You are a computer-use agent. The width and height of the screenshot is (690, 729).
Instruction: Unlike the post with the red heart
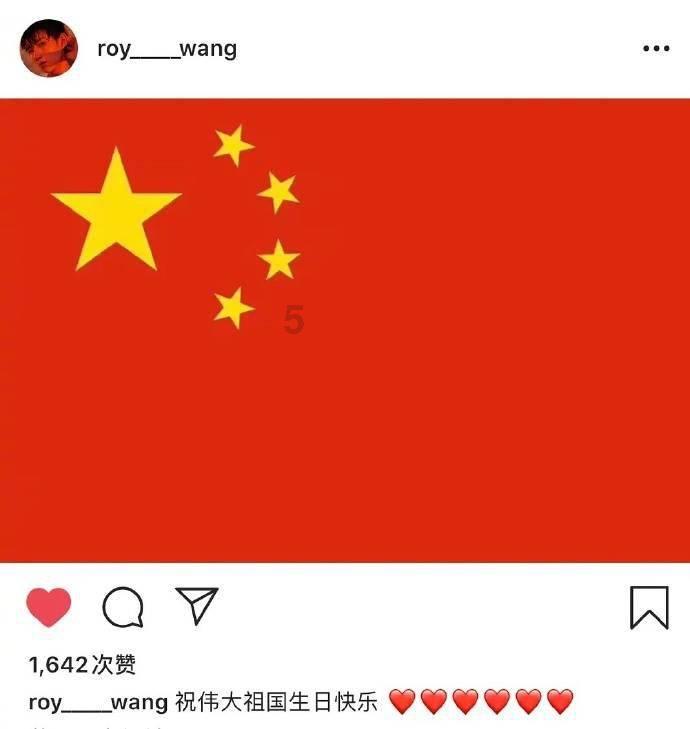click(x=48, y=607)
